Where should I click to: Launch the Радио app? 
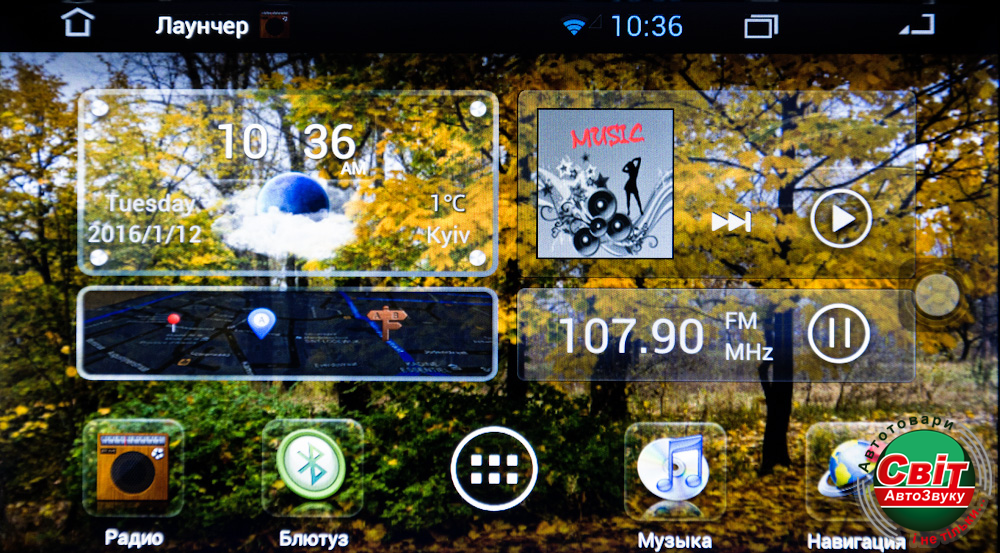(133, 469)
